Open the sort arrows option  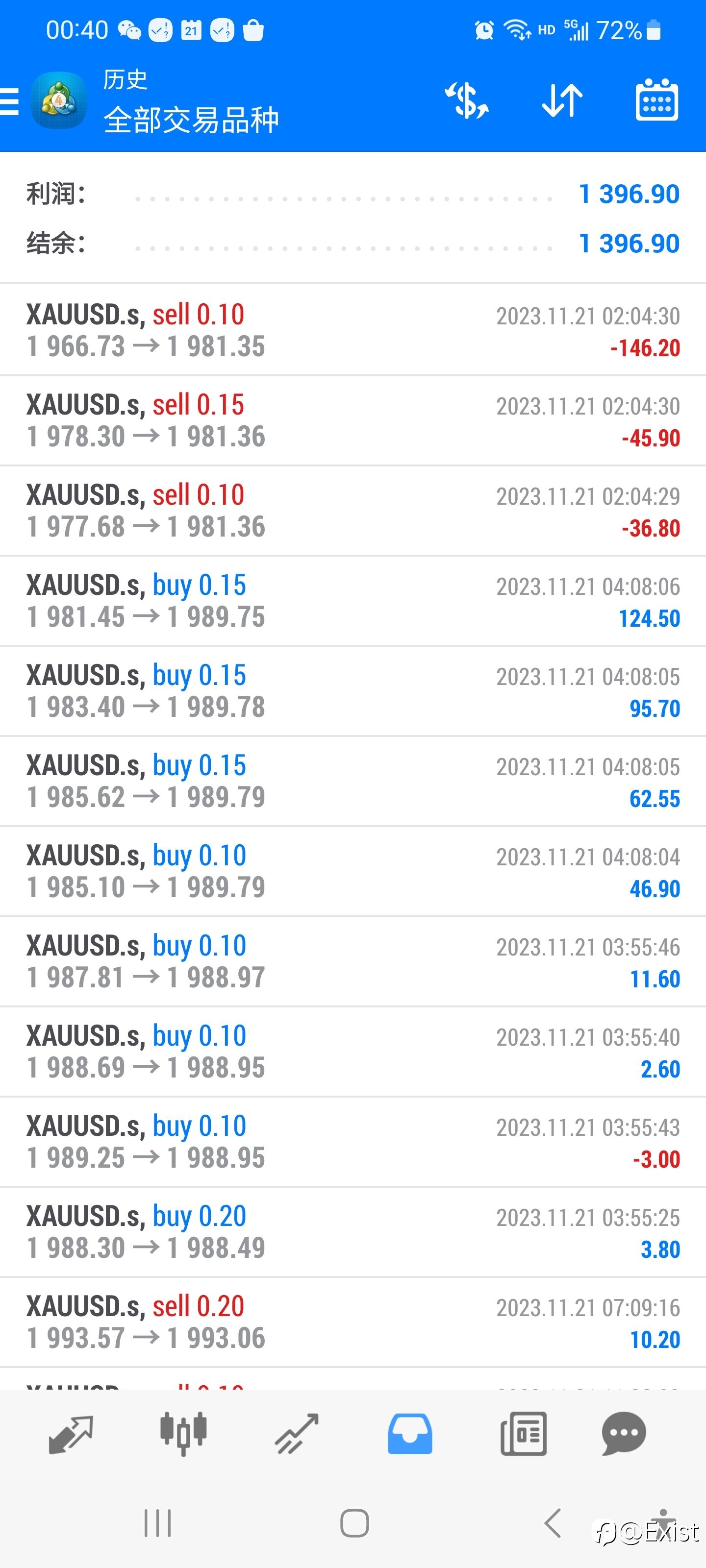click(x=562, y=100)
